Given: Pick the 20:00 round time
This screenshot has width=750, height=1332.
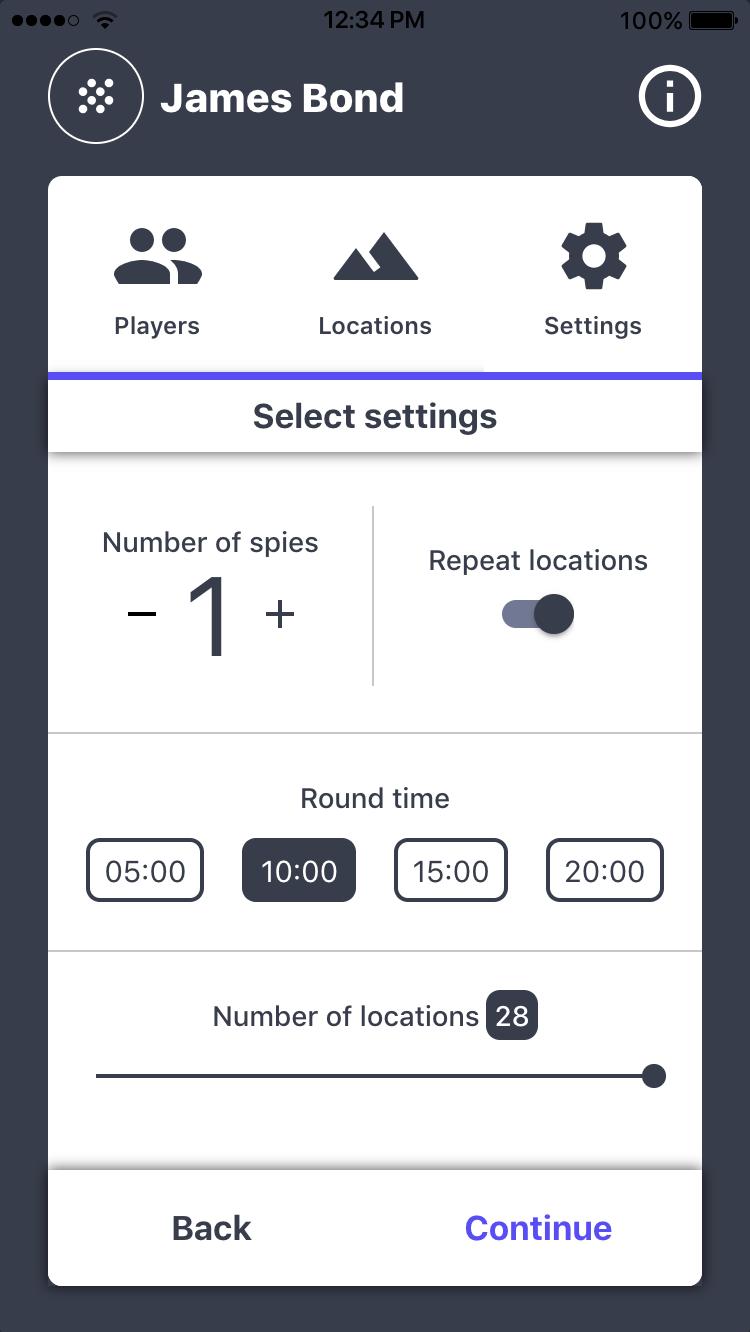Looking at the screenshot, I should 604,870.
